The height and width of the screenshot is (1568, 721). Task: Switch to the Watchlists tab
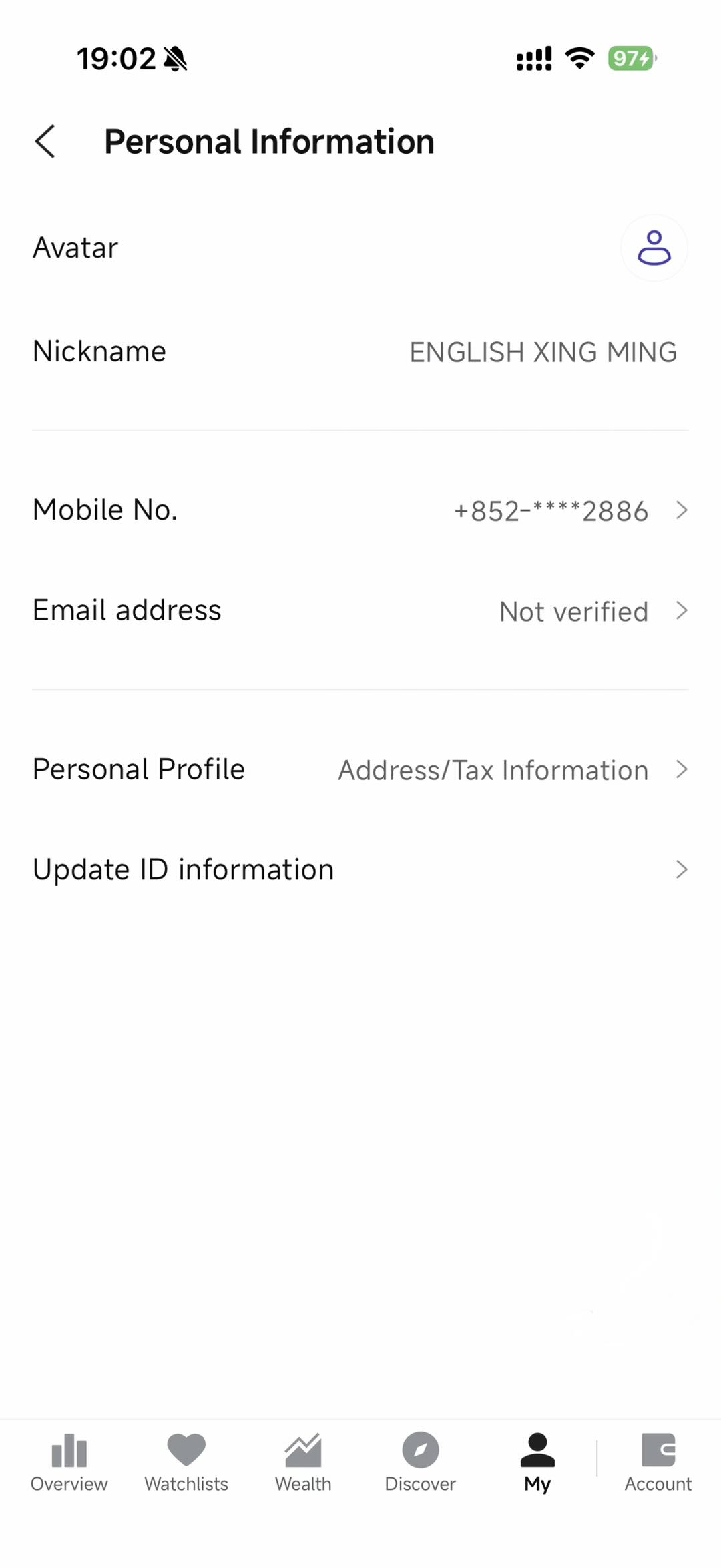pyautogui.click(x=186, y=1463)
